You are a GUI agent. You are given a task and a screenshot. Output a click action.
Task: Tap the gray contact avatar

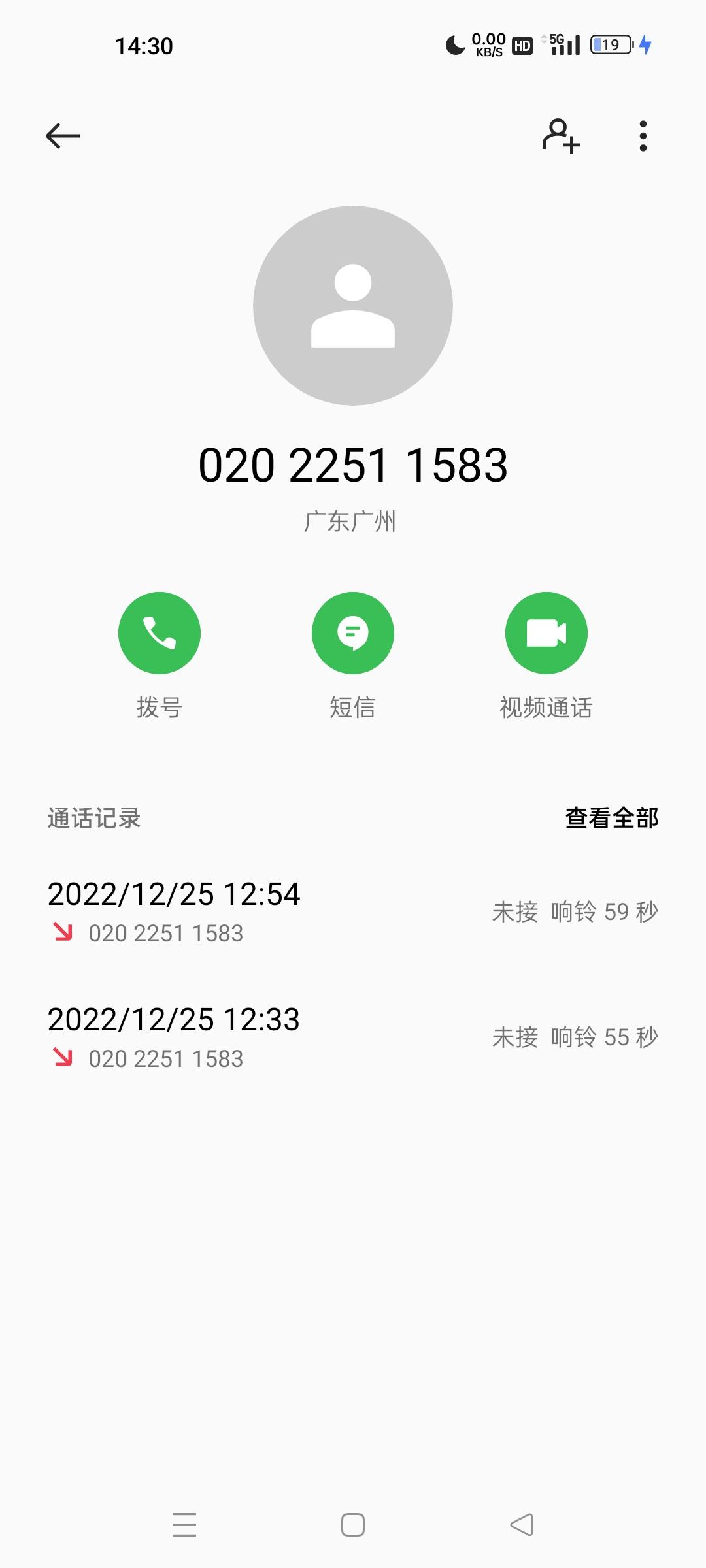[x=353, y=306]
